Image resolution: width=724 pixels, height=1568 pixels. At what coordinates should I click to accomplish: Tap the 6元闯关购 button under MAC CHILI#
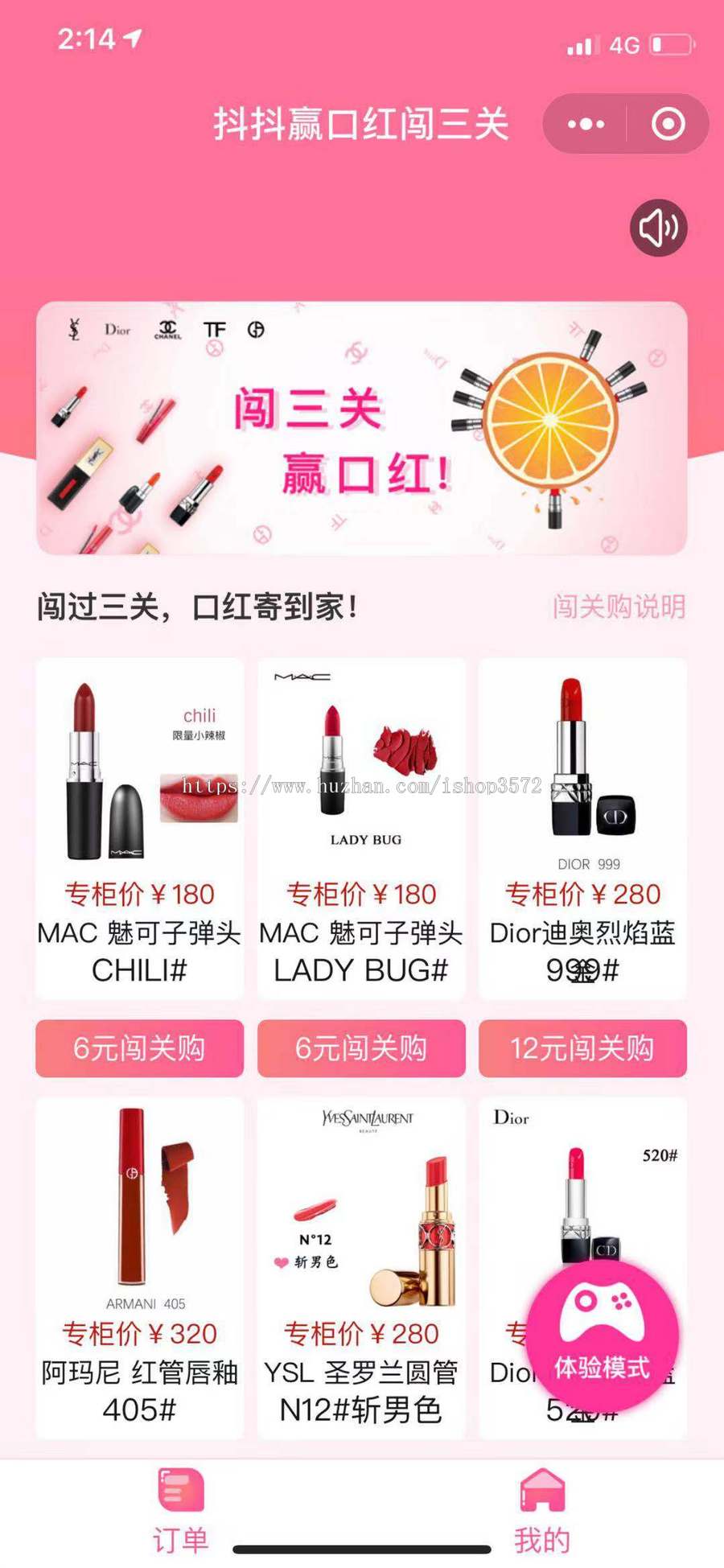[138, 1048]
